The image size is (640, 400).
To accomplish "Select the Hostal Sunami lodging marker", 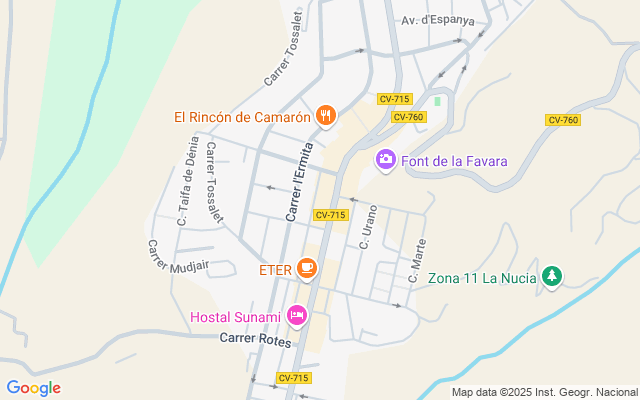I will click(296, 317).
